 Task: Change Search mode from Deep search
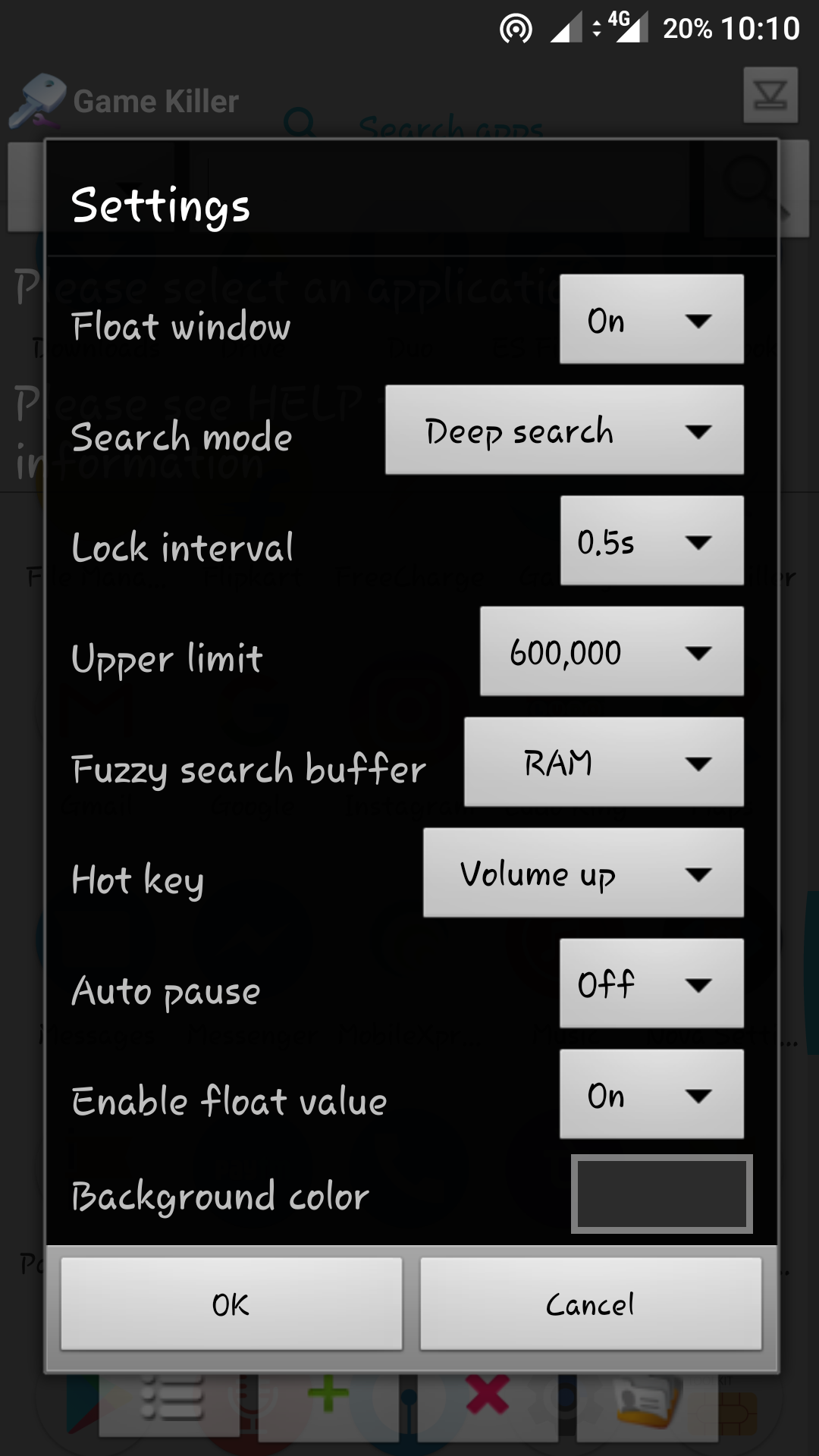click(564, 430)
